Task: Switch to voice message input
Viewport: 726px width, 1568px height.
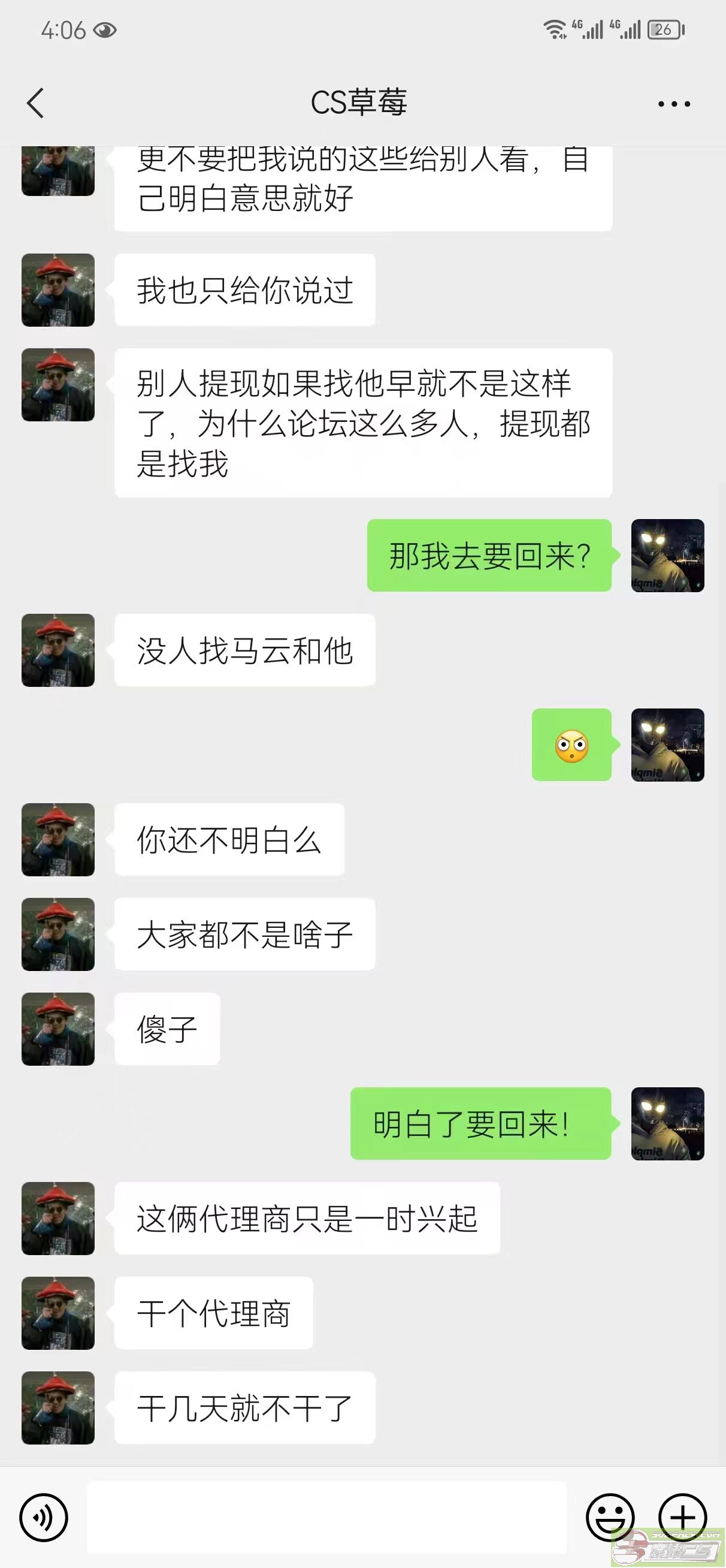Action: [44, 1517]
